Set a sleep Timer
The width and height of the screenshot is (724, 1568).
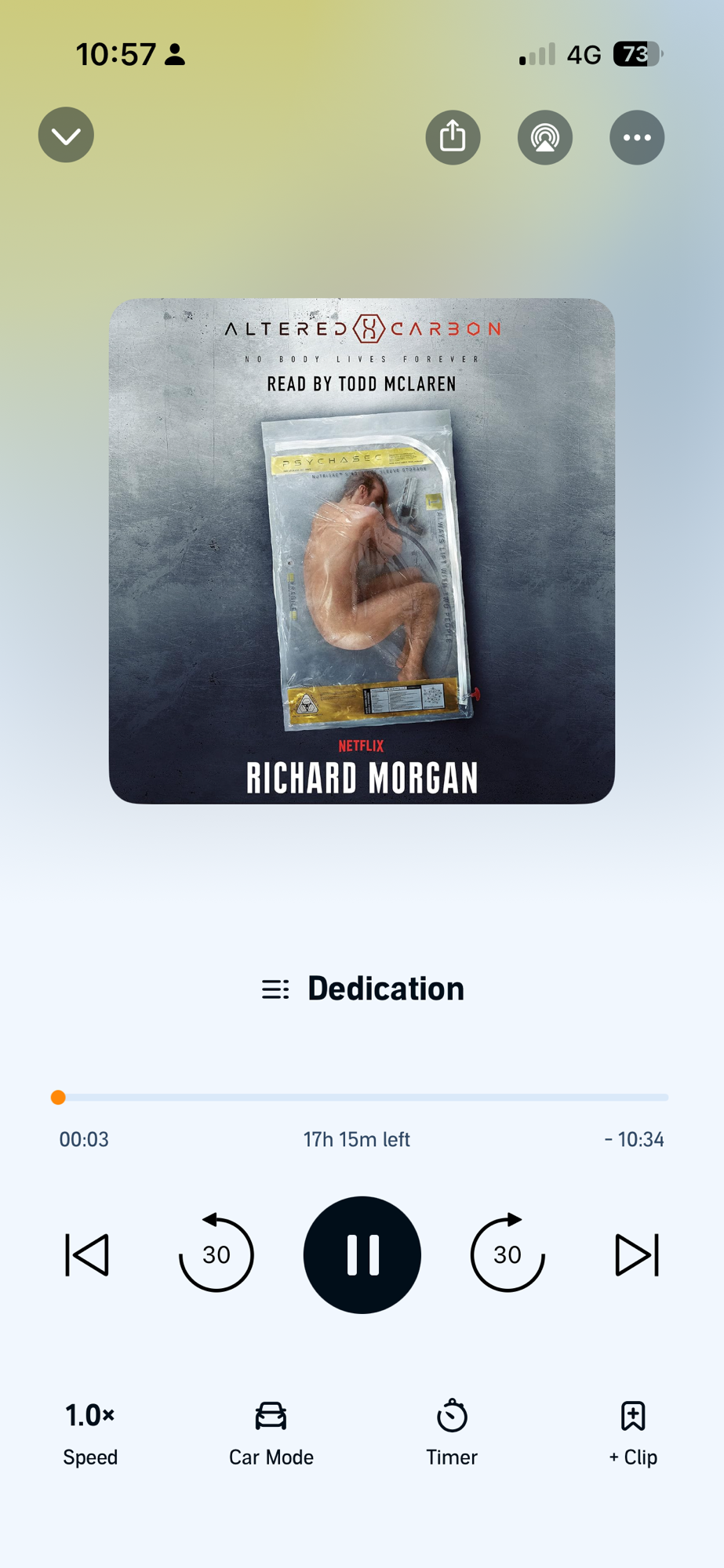[x=452, y=1433]
